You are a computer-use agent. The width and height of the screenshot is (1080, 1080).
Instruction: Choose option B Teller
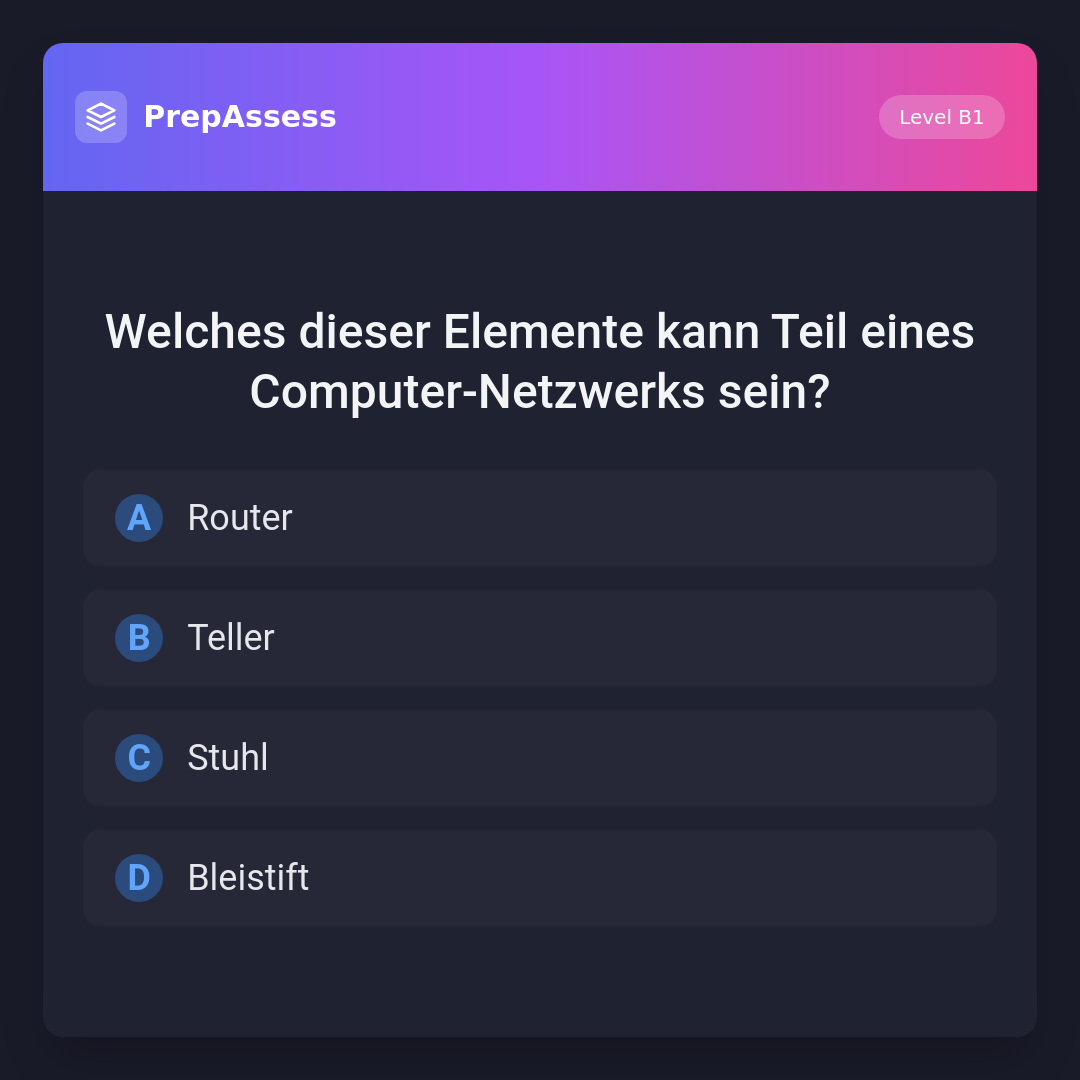(x=540, y=638)
